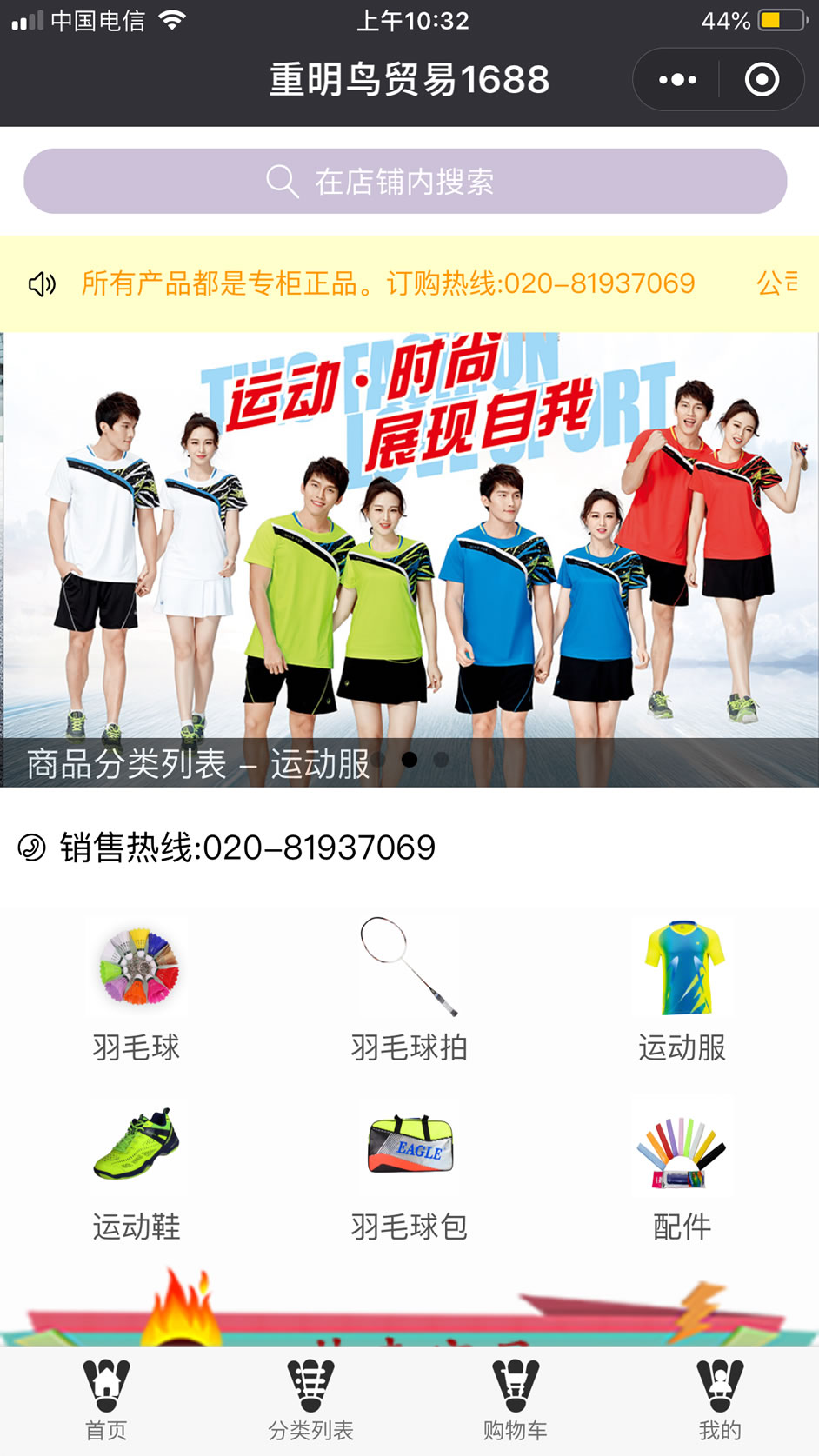819x1456 pixels.
Task: Open the 羽毛球包 category
Action: click(x=409, y=1170)
